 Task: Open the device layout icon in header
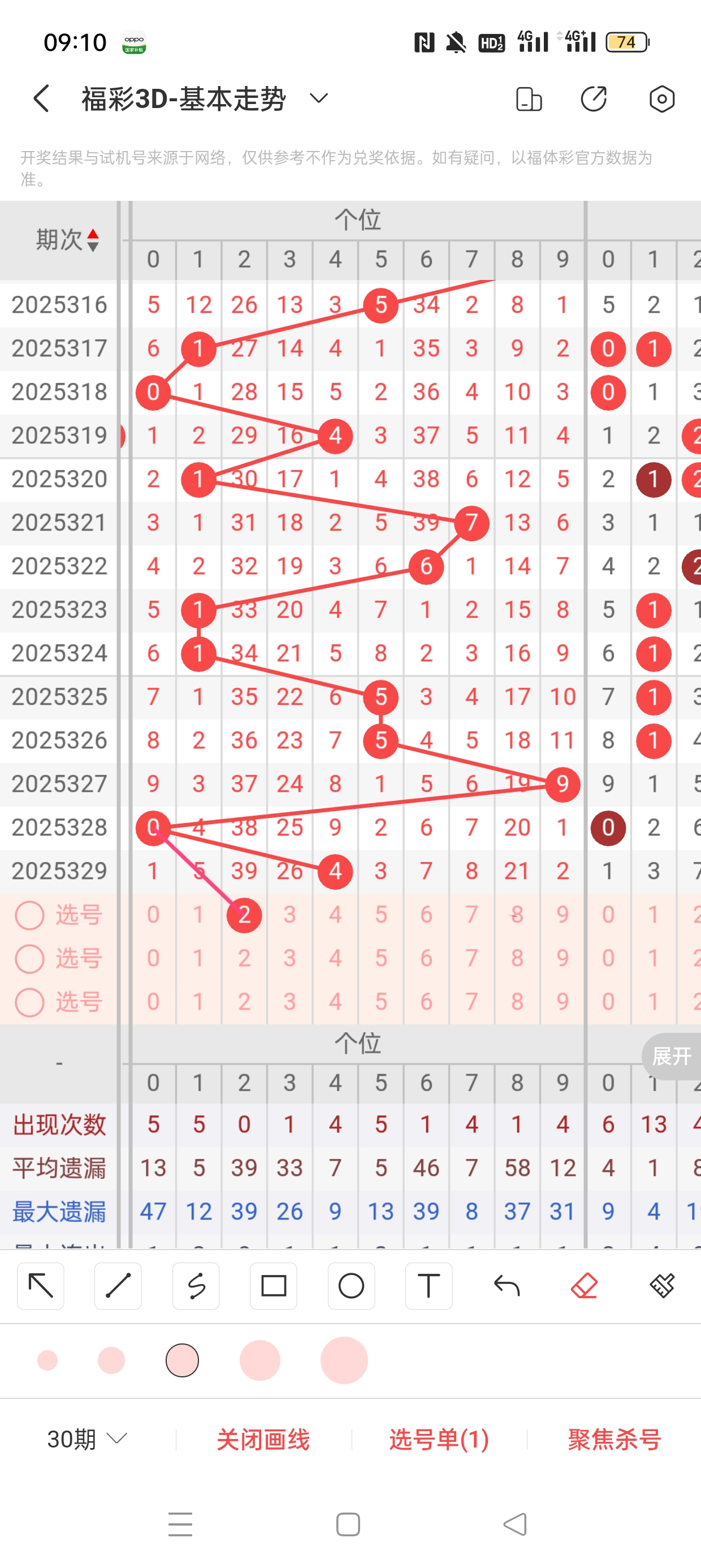pos(528,98)
